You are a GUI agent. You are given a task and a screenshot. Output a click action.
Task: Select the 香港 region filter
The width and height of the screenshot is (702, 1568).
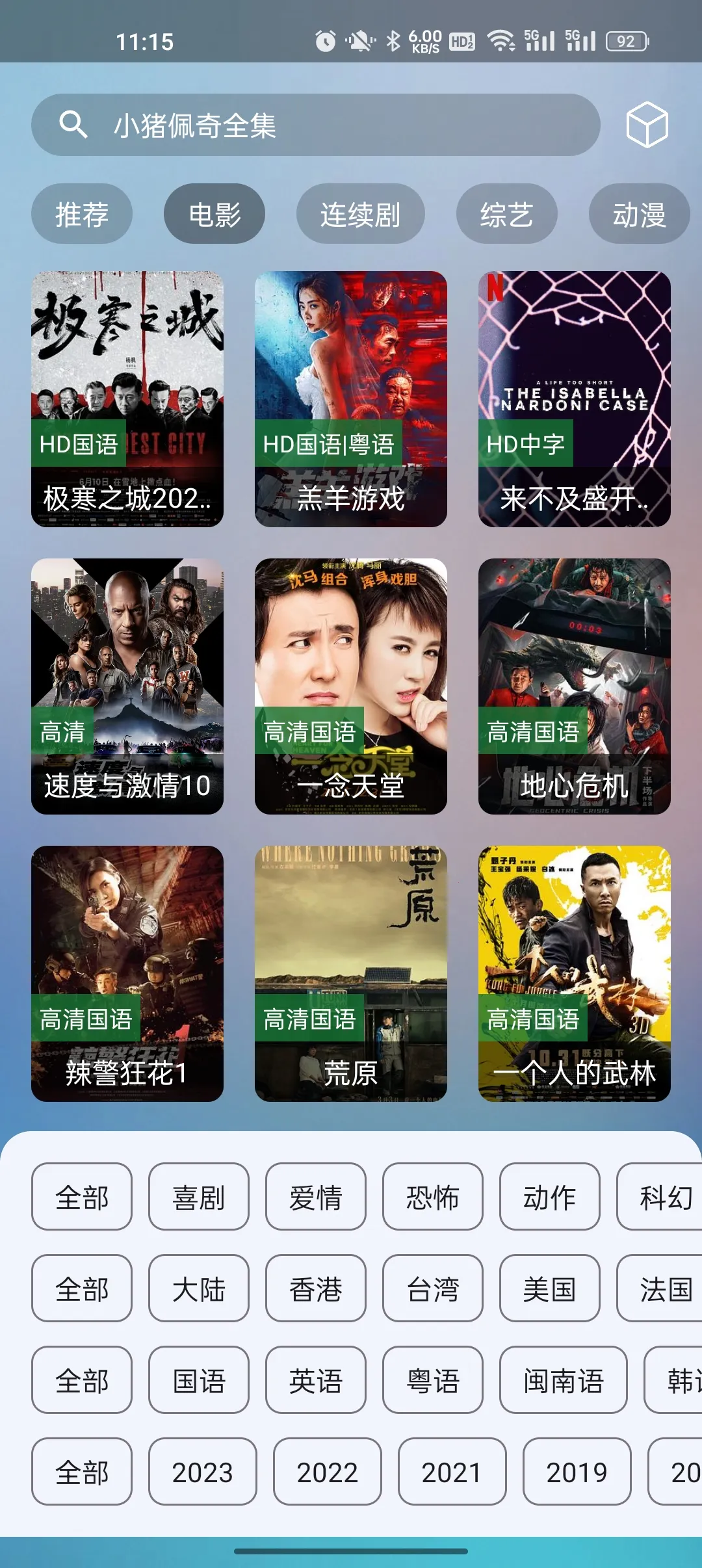pyautogui.click(x=316, y=1288)
